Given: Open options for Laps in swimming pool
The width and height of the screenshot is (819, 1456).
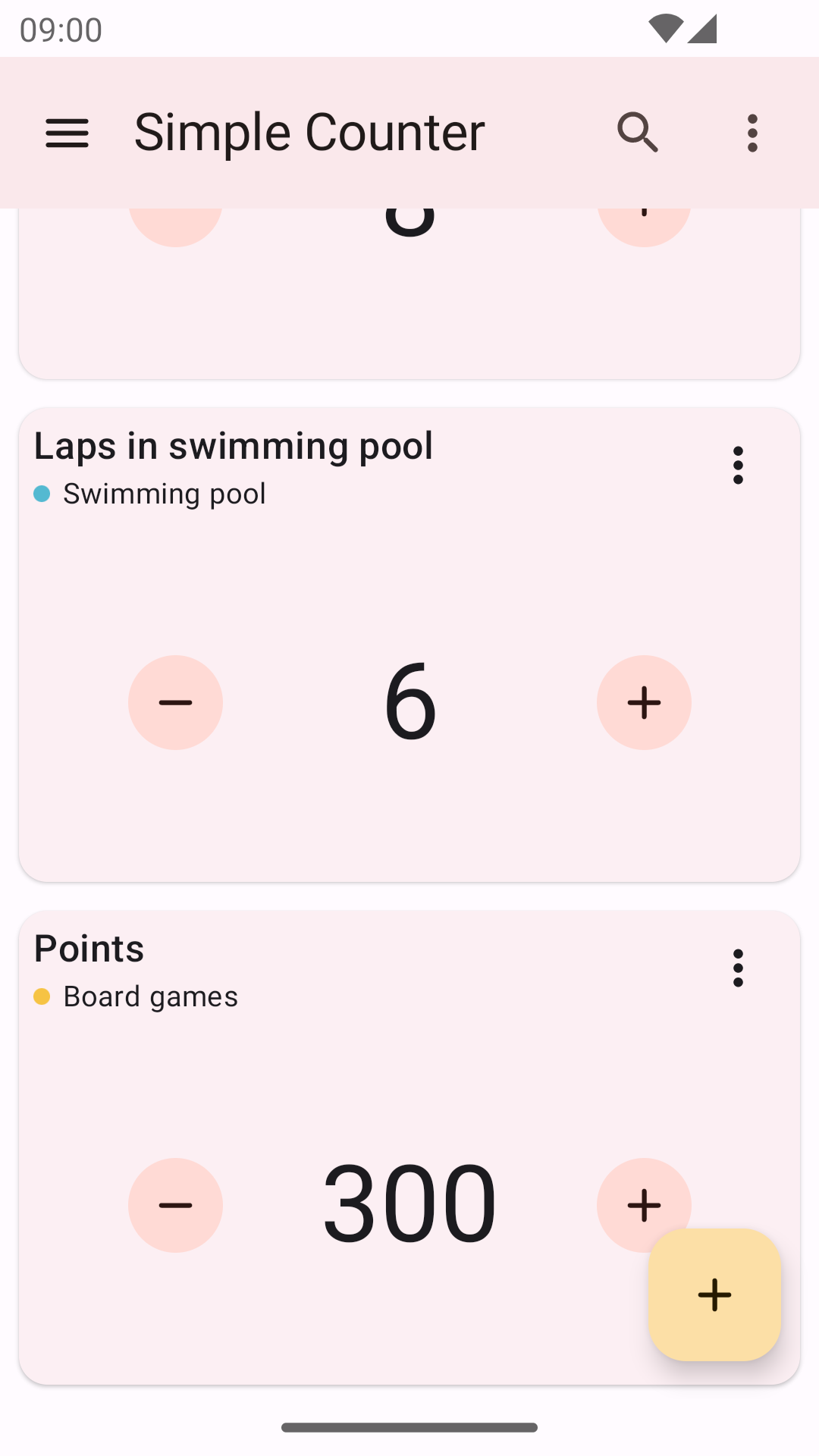Looking at the screenshot, I should (x=738, y=465).
